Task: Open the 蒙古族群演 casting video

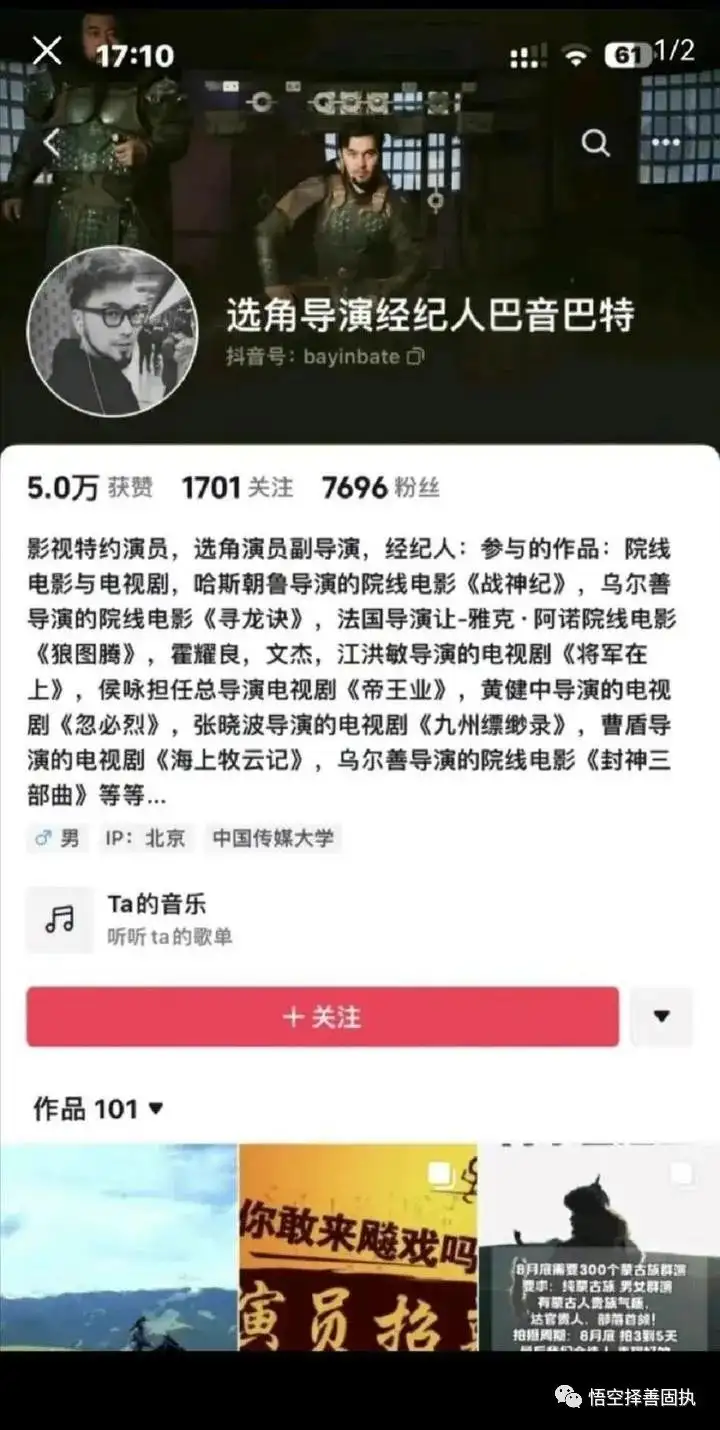Action: [x=598, y=1248]
